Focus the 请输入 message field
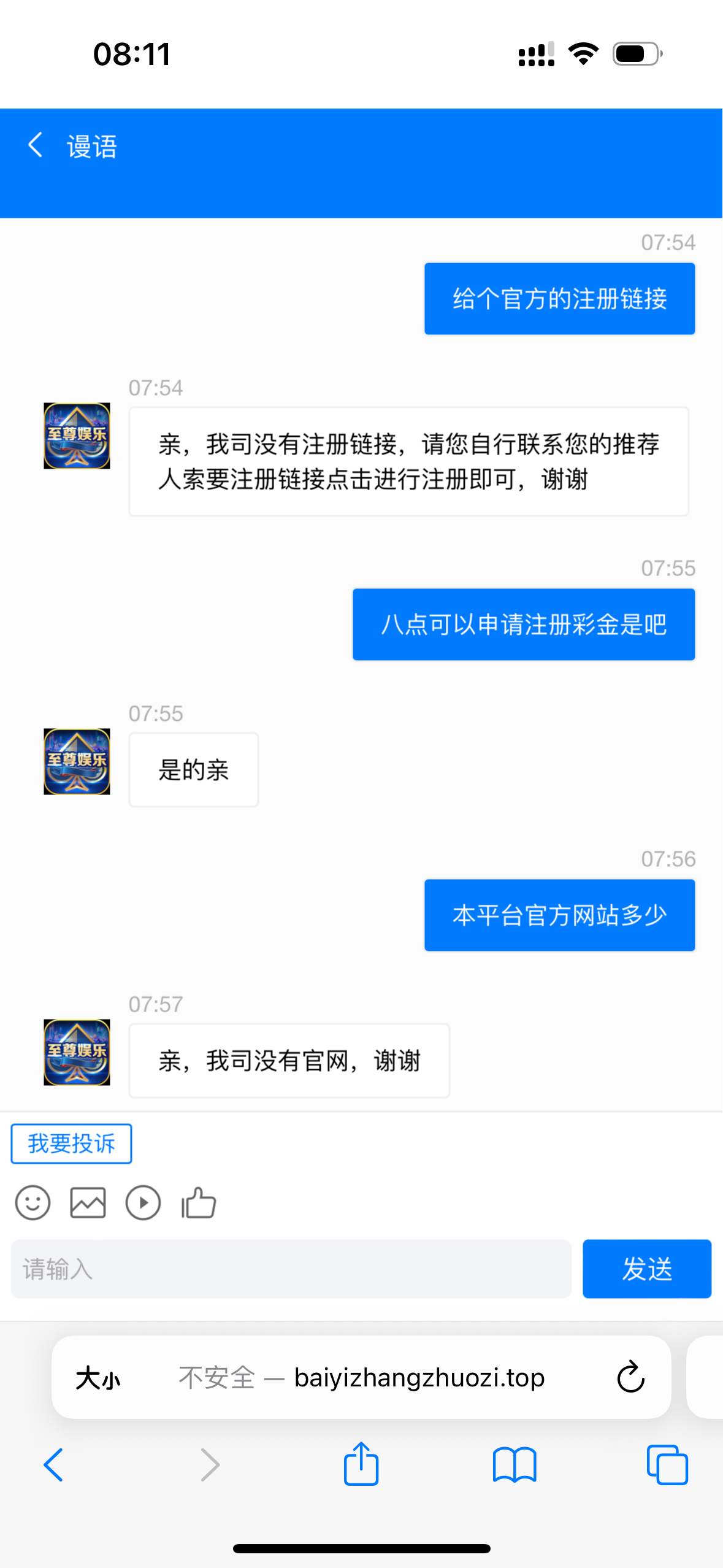Viewport: 723px width, 1568px height. click(291, 1269)
